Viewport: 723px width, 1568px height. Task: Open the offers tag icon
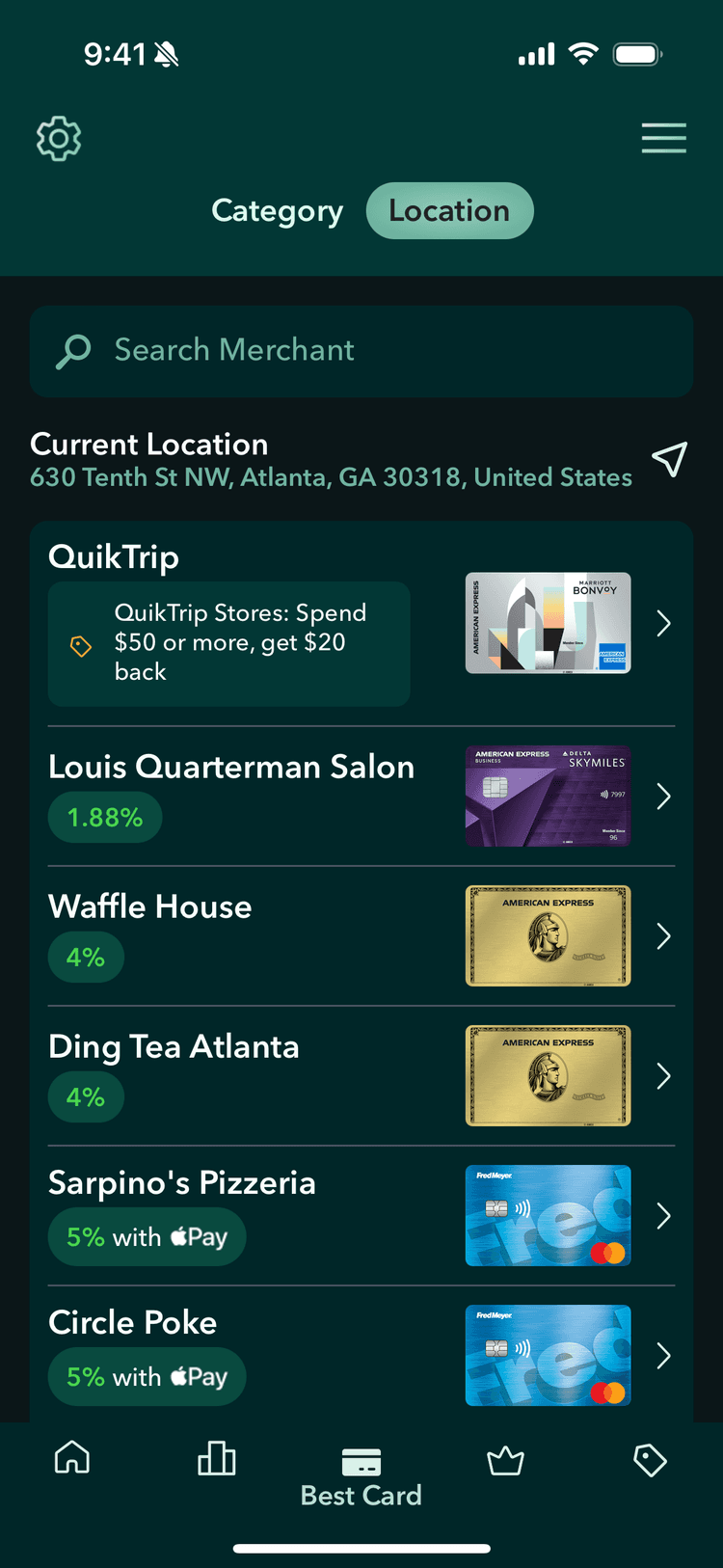point(651,1459)
